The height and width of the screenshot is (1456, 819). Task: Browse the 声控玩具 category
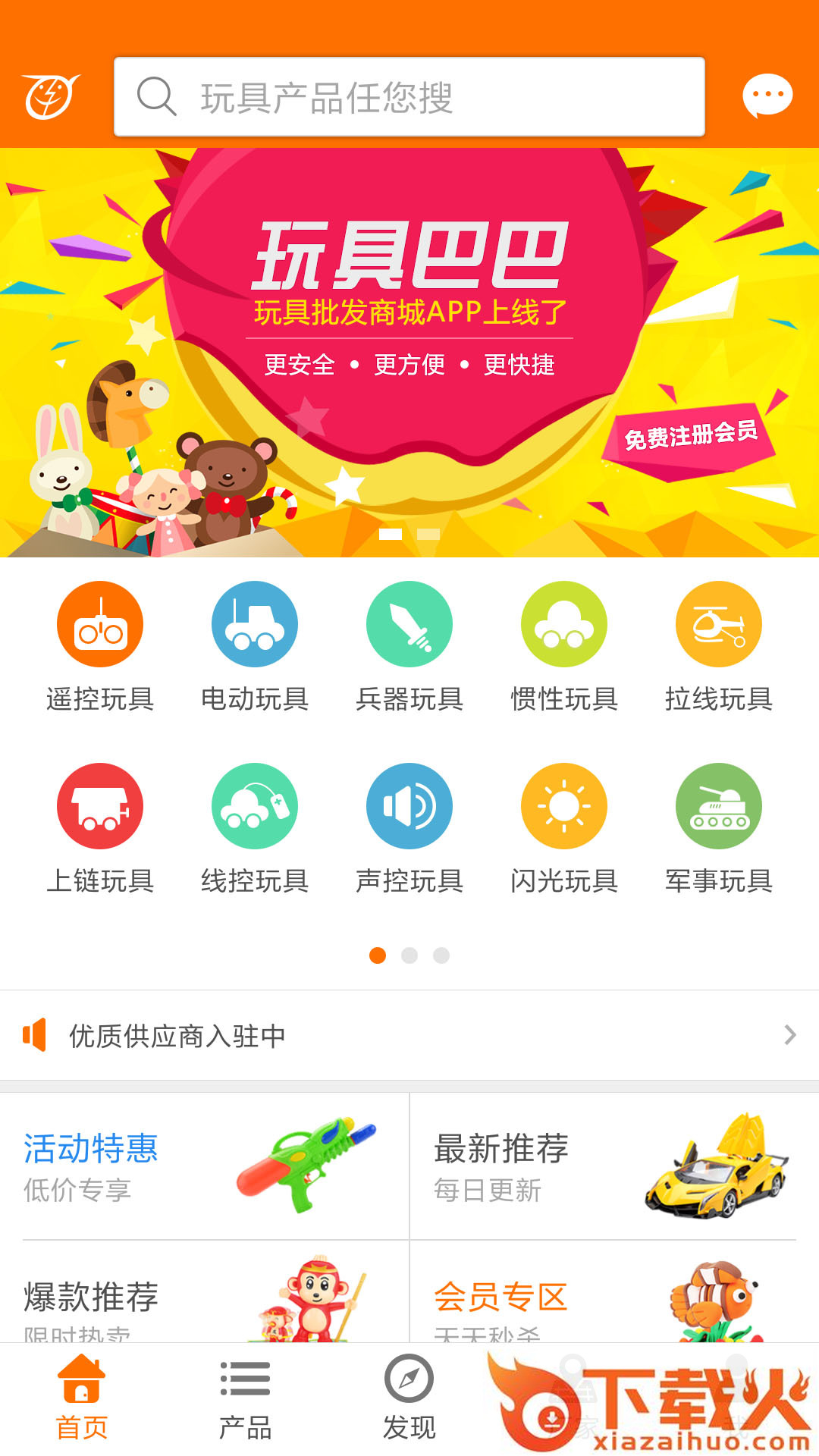click(x=409, y=827)
